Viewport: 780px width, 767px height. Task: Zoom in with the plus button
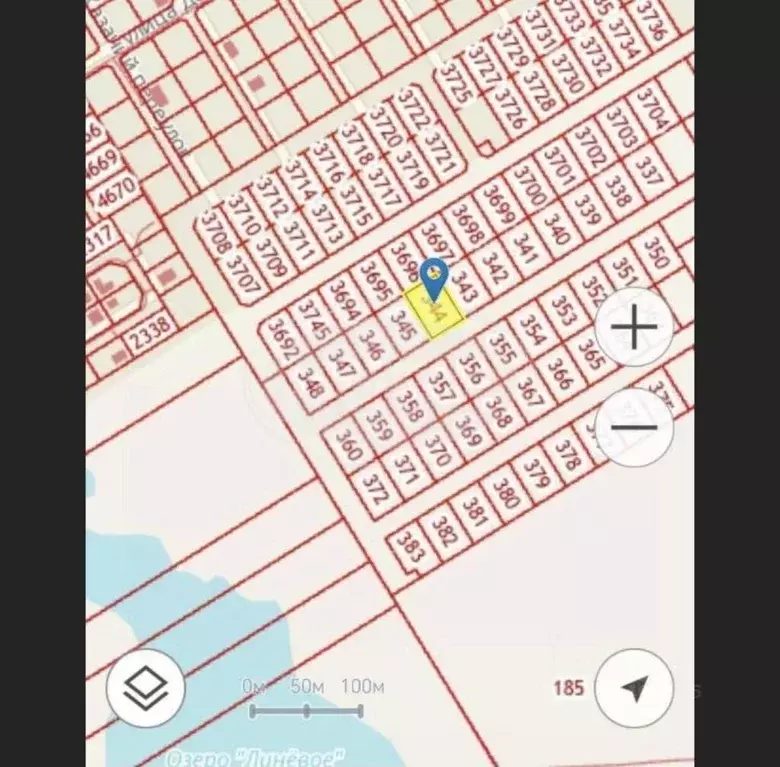tap(634, 327)
